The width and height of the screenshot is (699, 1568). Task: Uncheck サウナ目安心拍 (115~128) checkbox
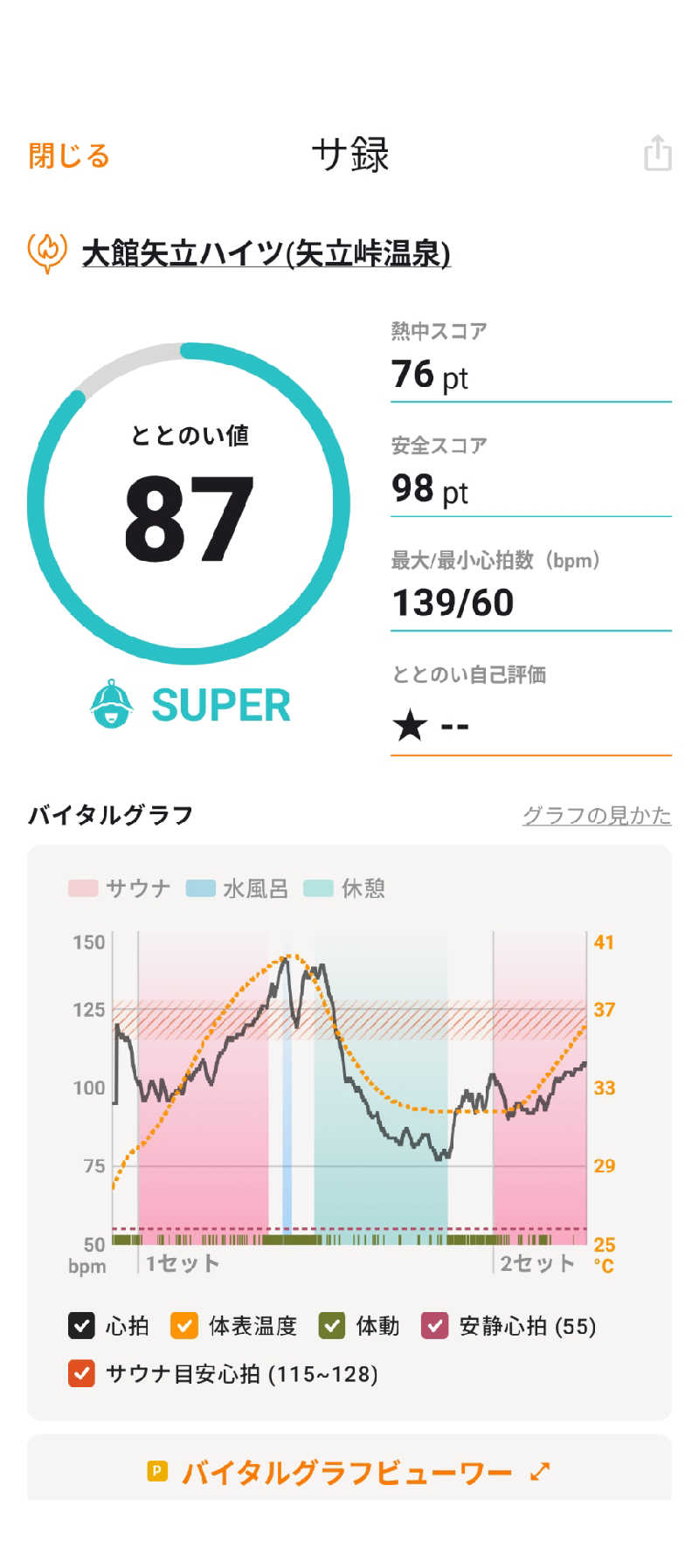point(81,1374)
